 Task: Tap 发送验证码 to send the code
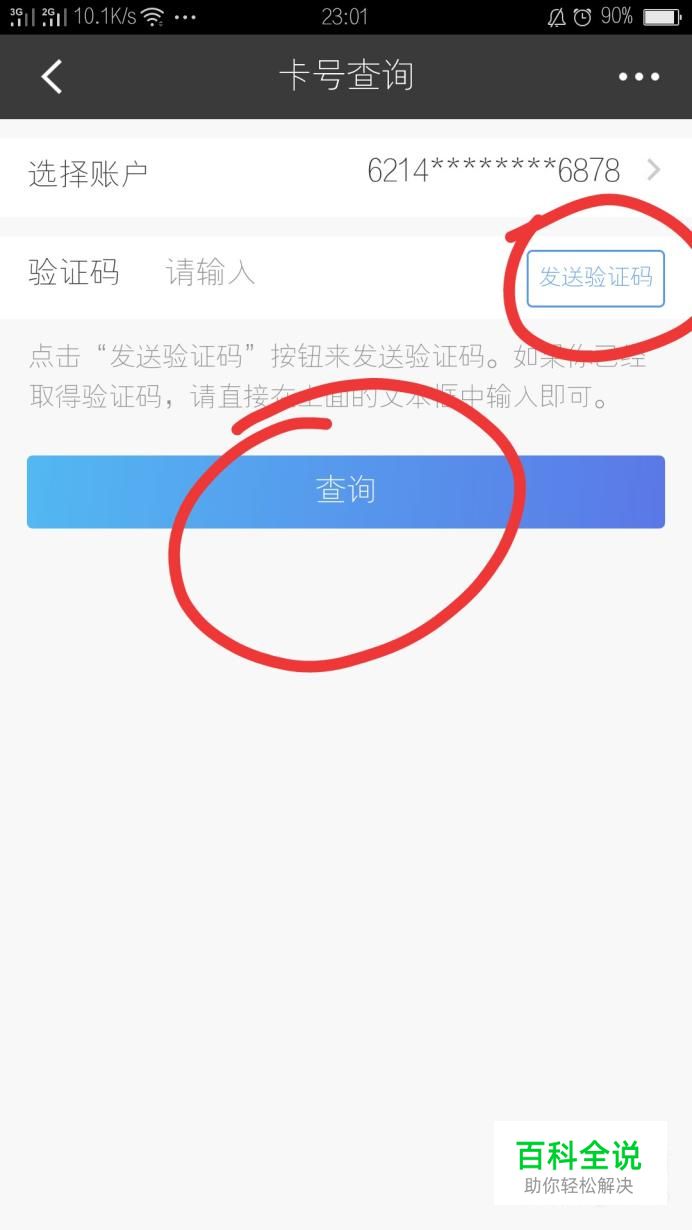pyautogui.click(x=596, y=278)
